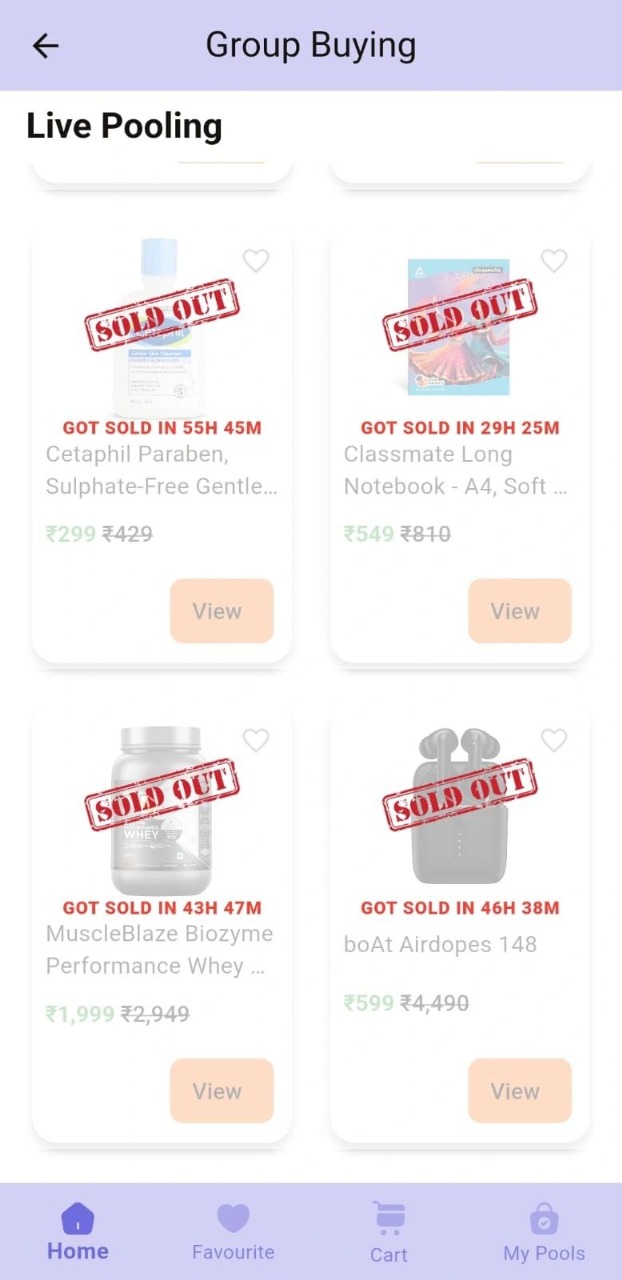
Task: View the MuscleBlaze Biozyme Whey deal
Action: 221,1091
